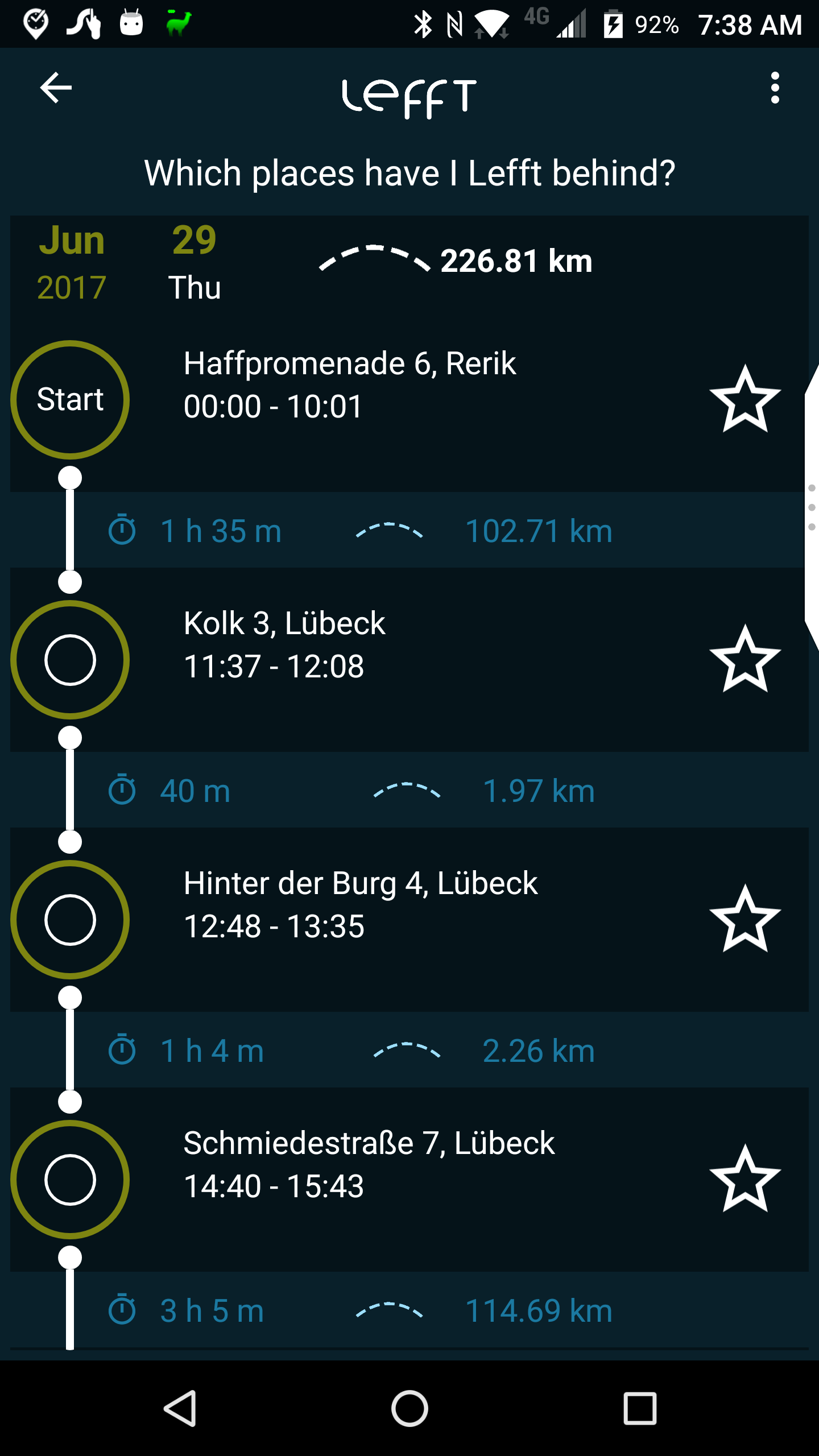Go back using the top-left arrow
819x1456 pixels.
click(x=56, y=88)
